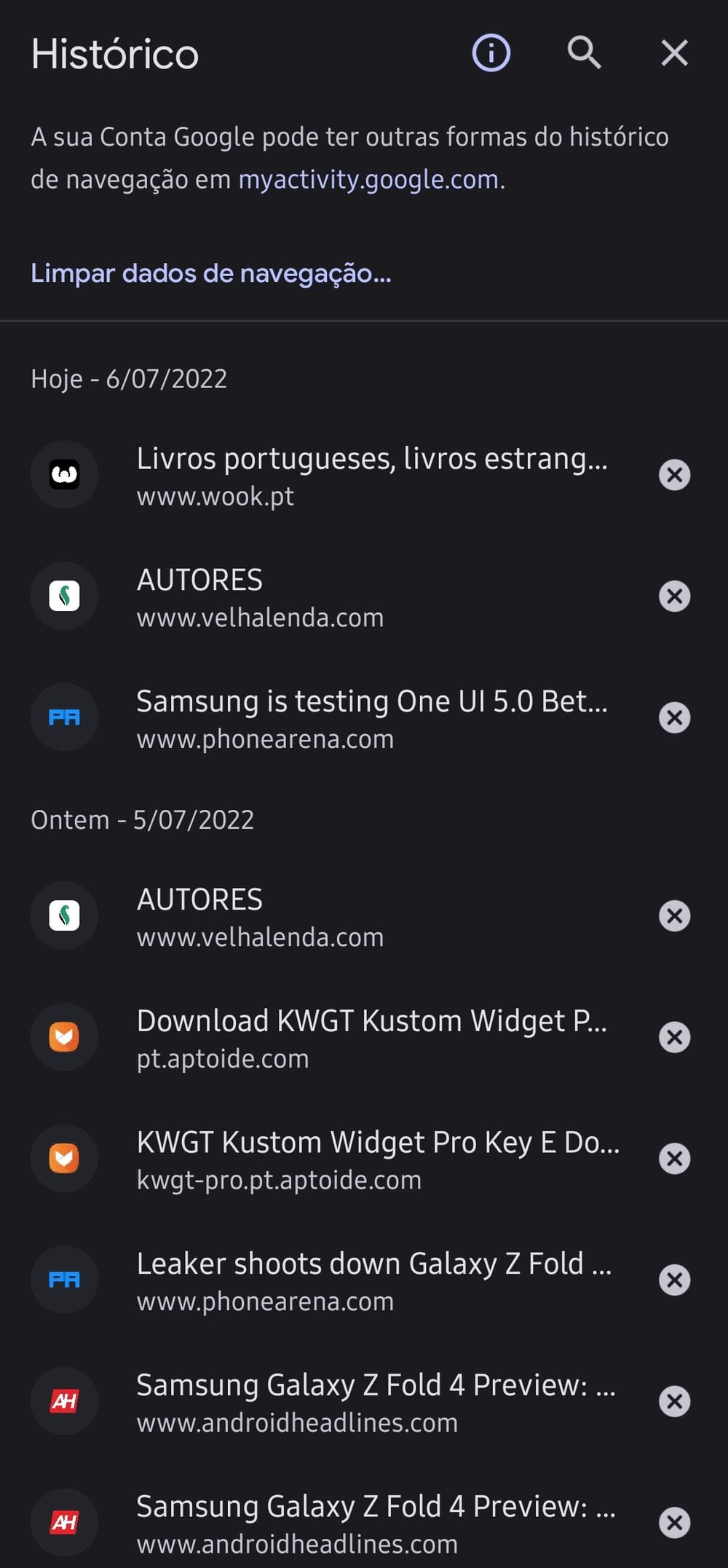The width and height of the screenshot is (728, 1568).
Task: Open the history info icon
Action: 491,52
